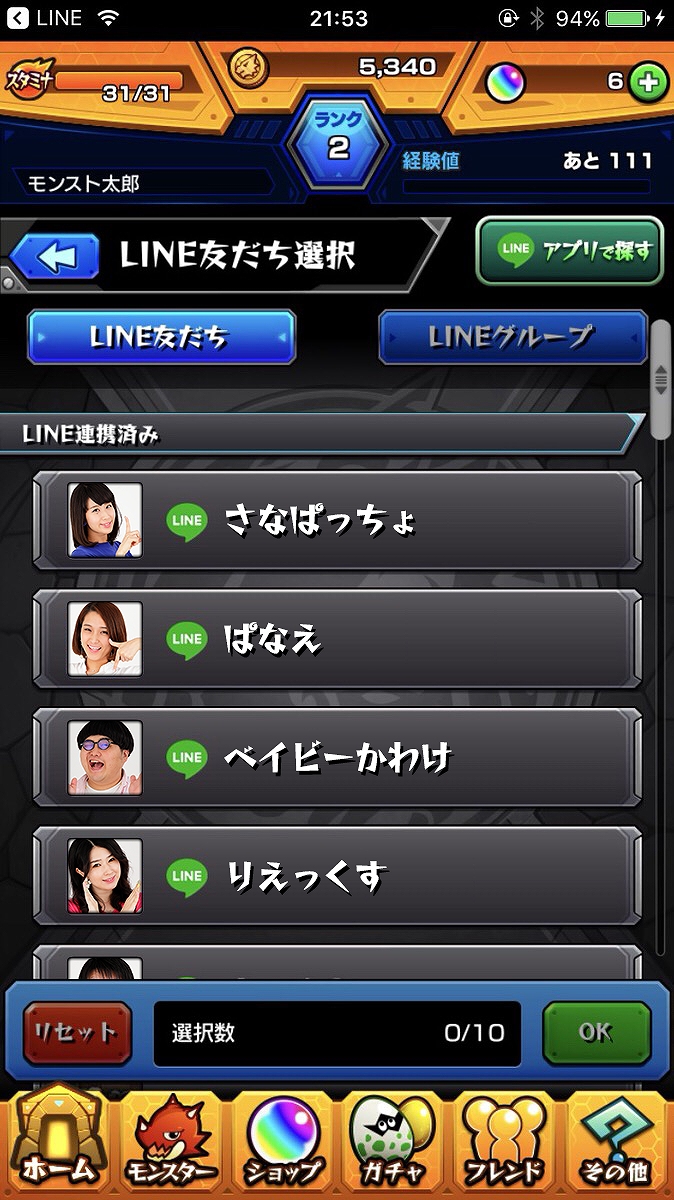
Task: Open ガチャ in bottom navigation
Action: pyautogui.click(x=394, y=1143)
